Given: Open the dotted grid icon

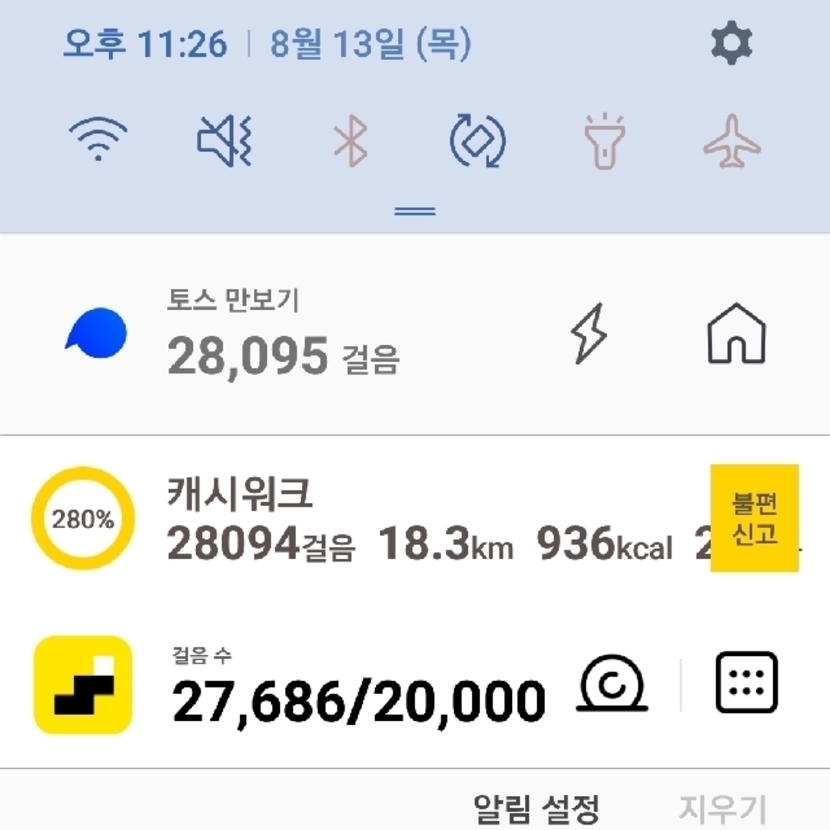Looking at the screenshot, I should pos(747,684).
